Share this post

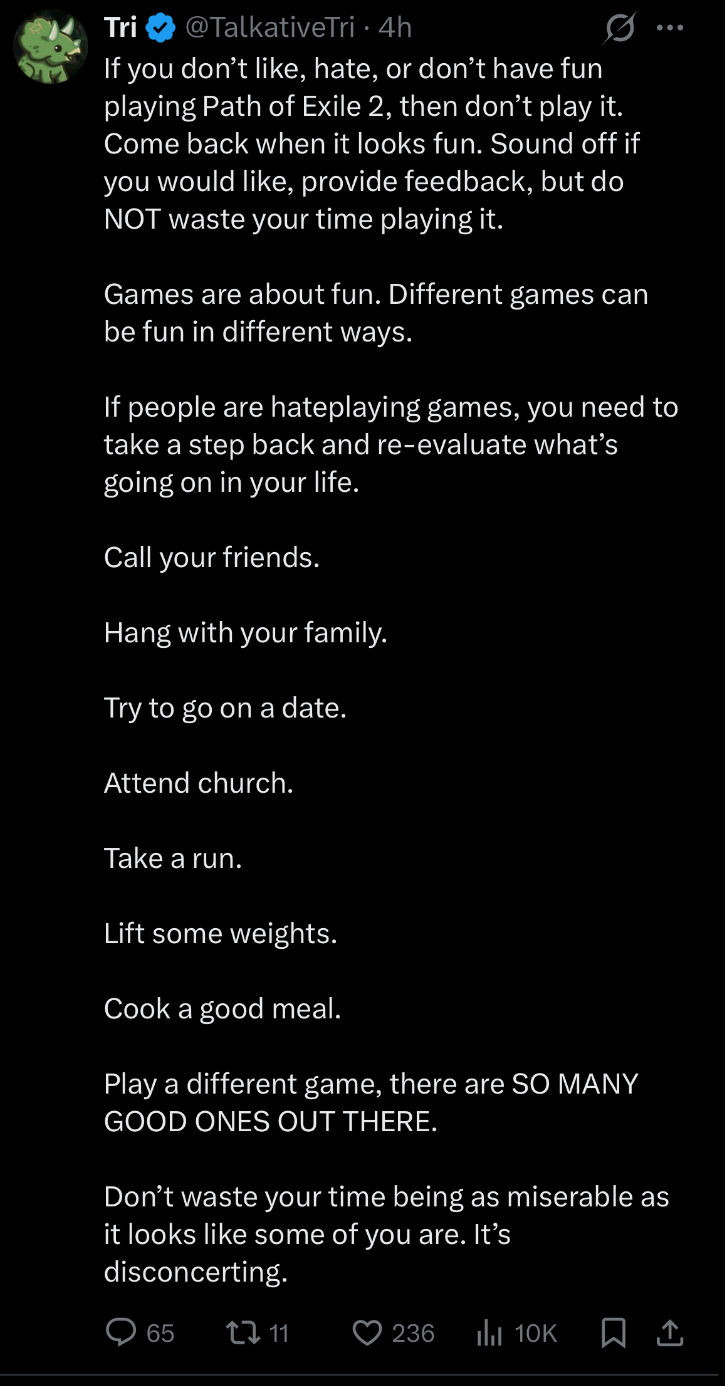click(670, 1333)
